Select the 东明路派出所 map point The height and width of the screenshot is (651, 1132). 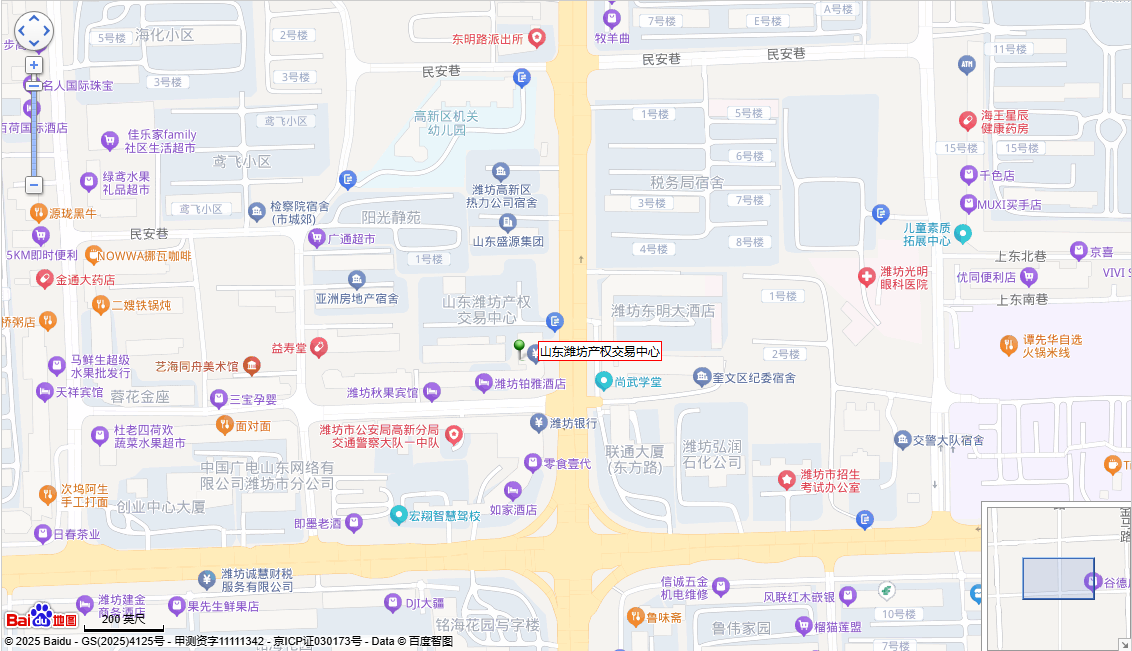coord(537,39)
